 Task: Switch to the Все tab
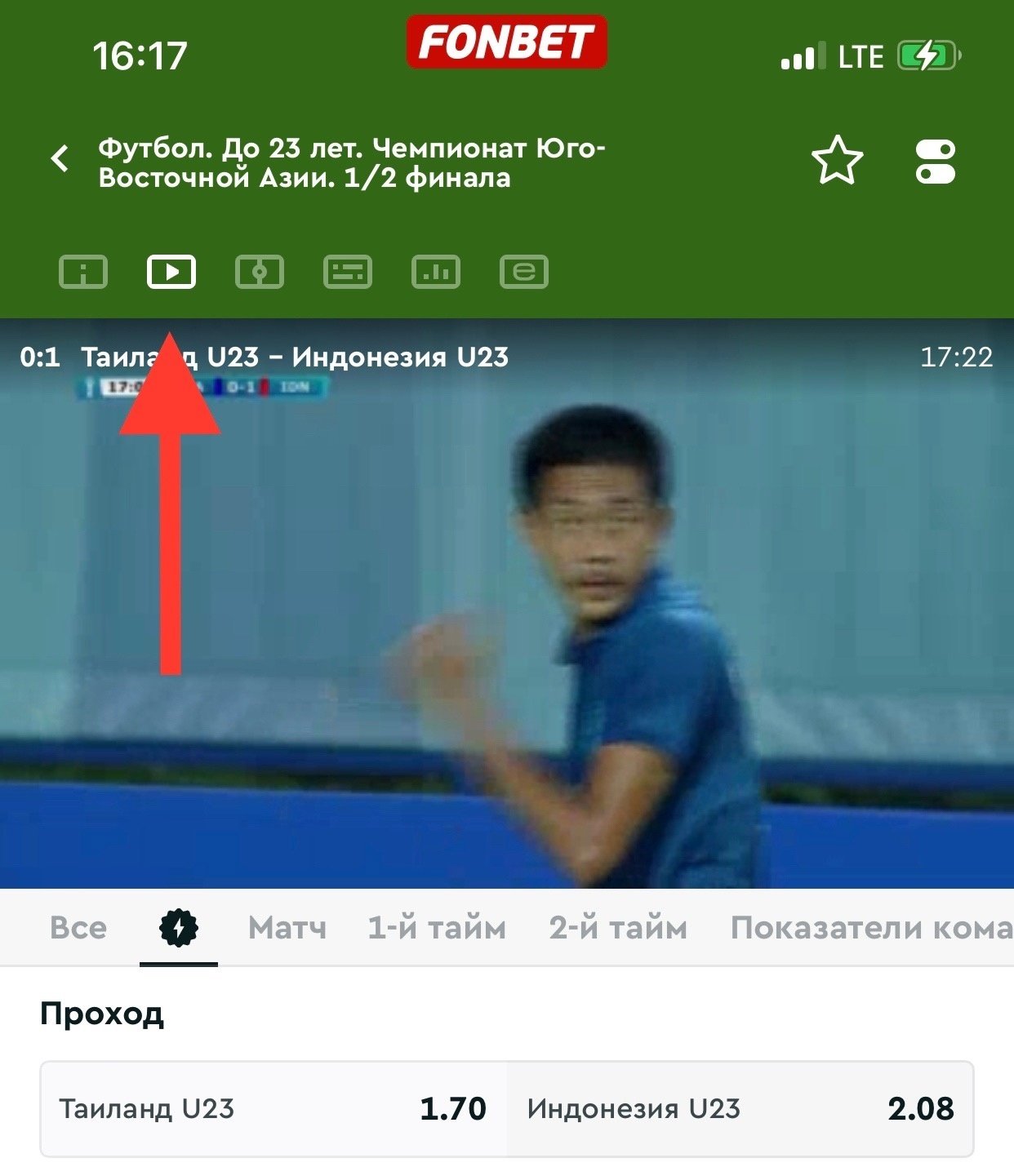(78, 928)
